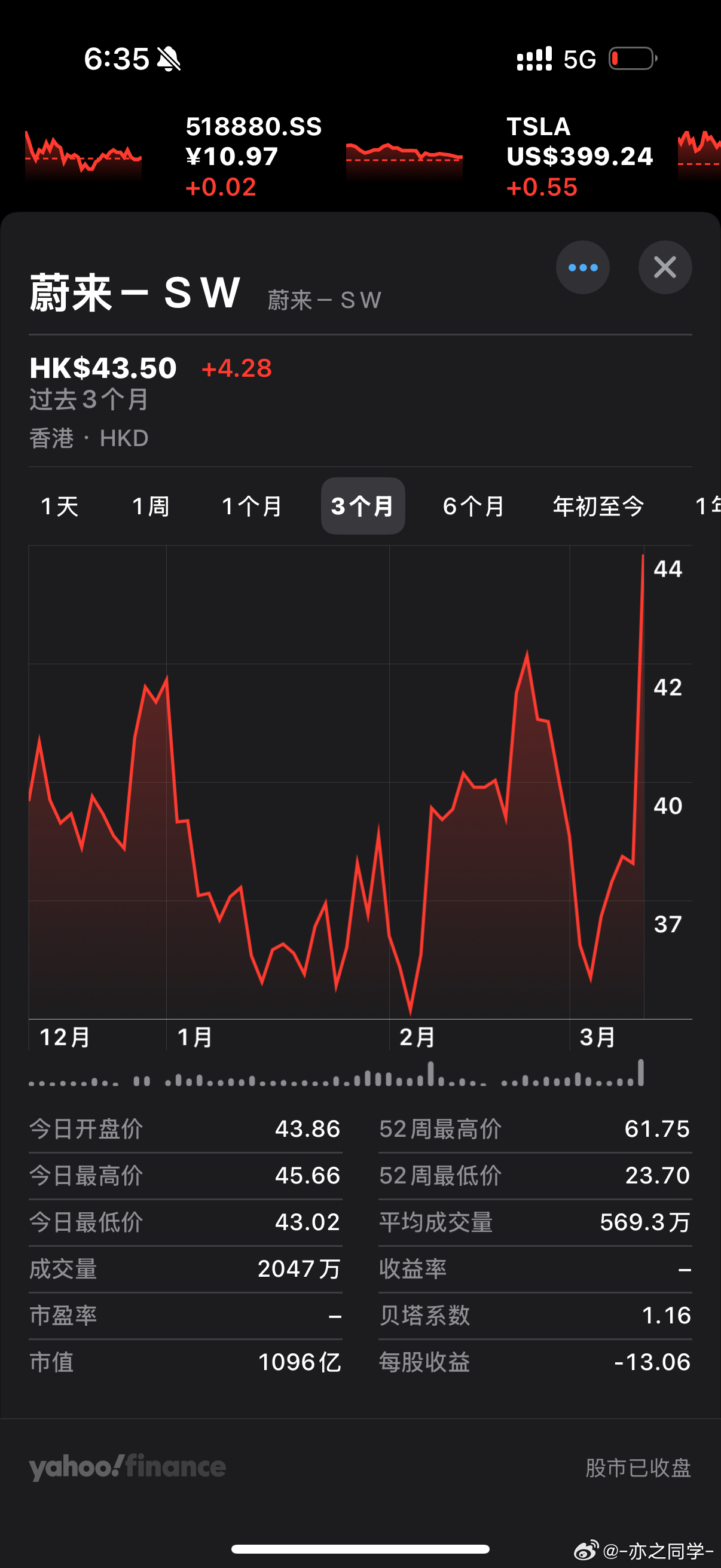Tap the 5G network indicator
This screenshot has width=721, height=1568.
580,58
